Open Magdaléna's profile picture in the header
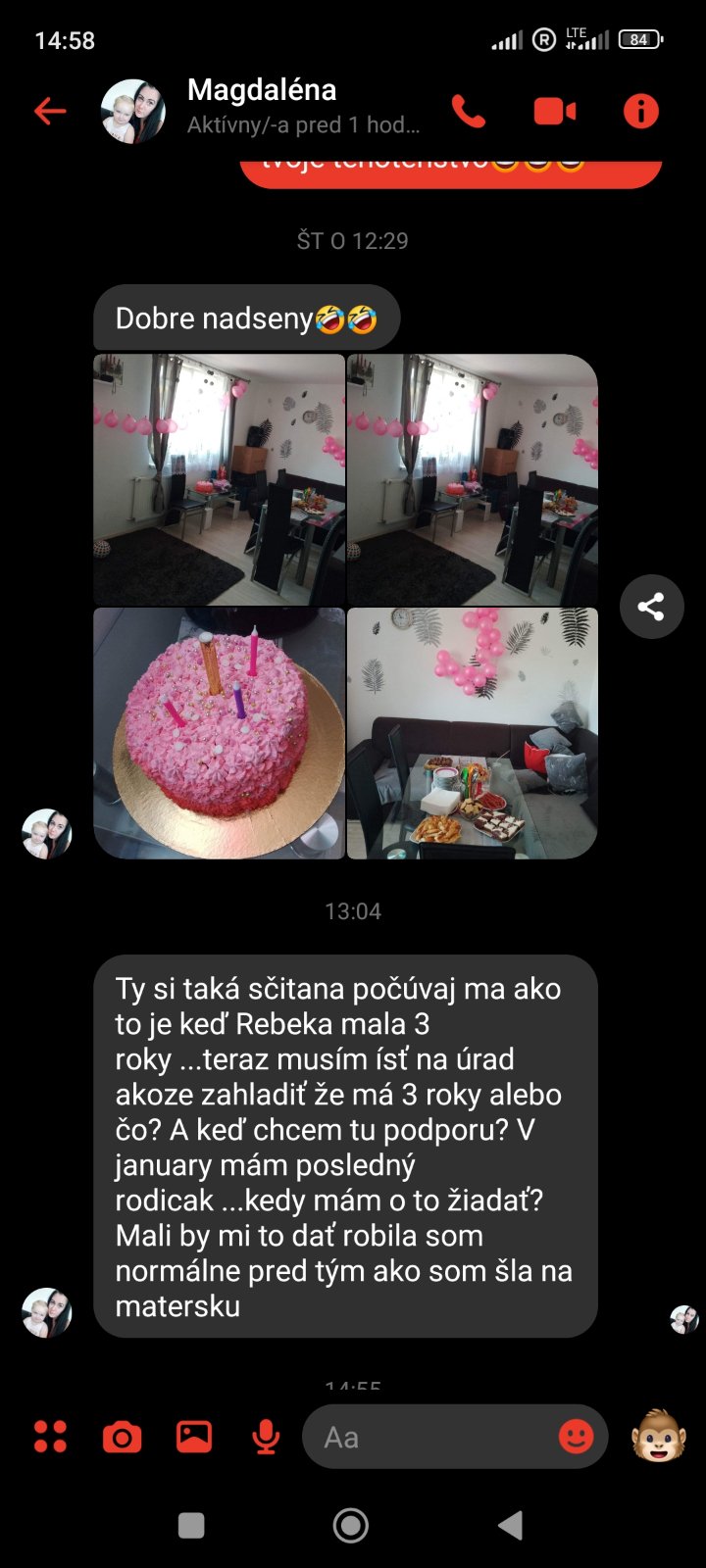 click(133, 112)
